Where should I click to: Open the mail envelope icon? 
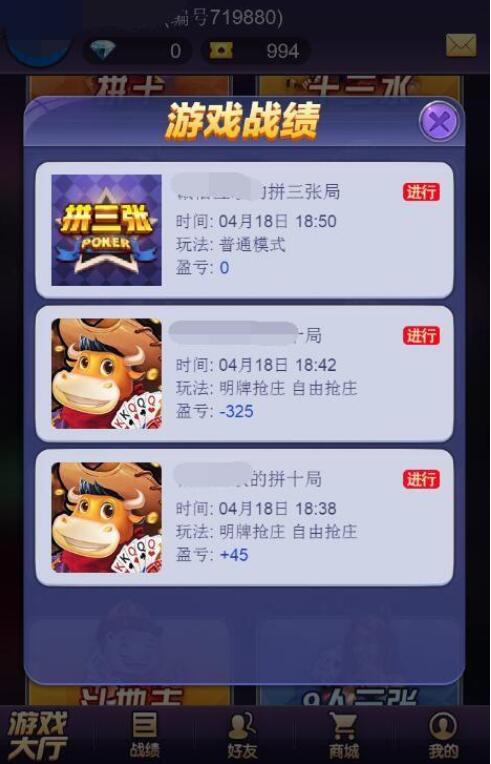click(x=461, y=45)
